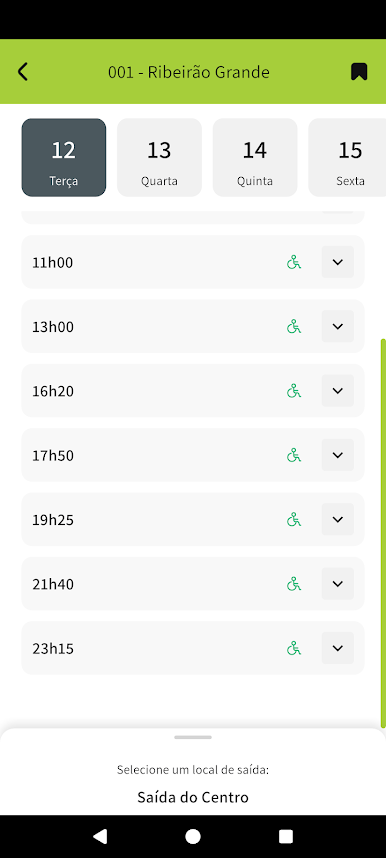This screenshot has height=858, width=386.
Task: Switch to day 14 Quinta
Action: pyautogui.click(x=255, y=158)
